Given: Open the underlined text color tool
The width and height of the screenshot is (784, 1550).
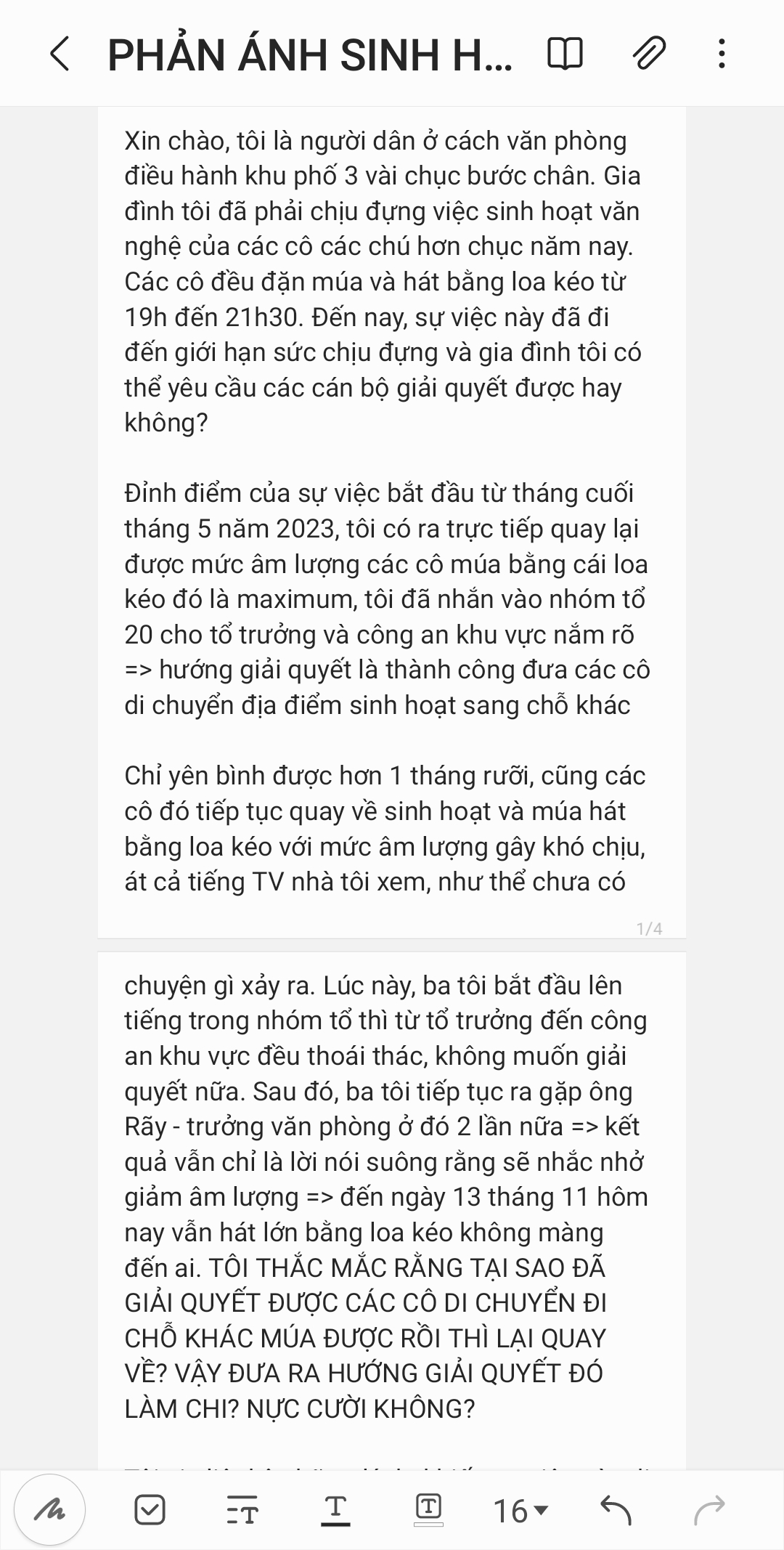Looking at the screenshot, I should pyautogui.click(x=335, y=1512).
